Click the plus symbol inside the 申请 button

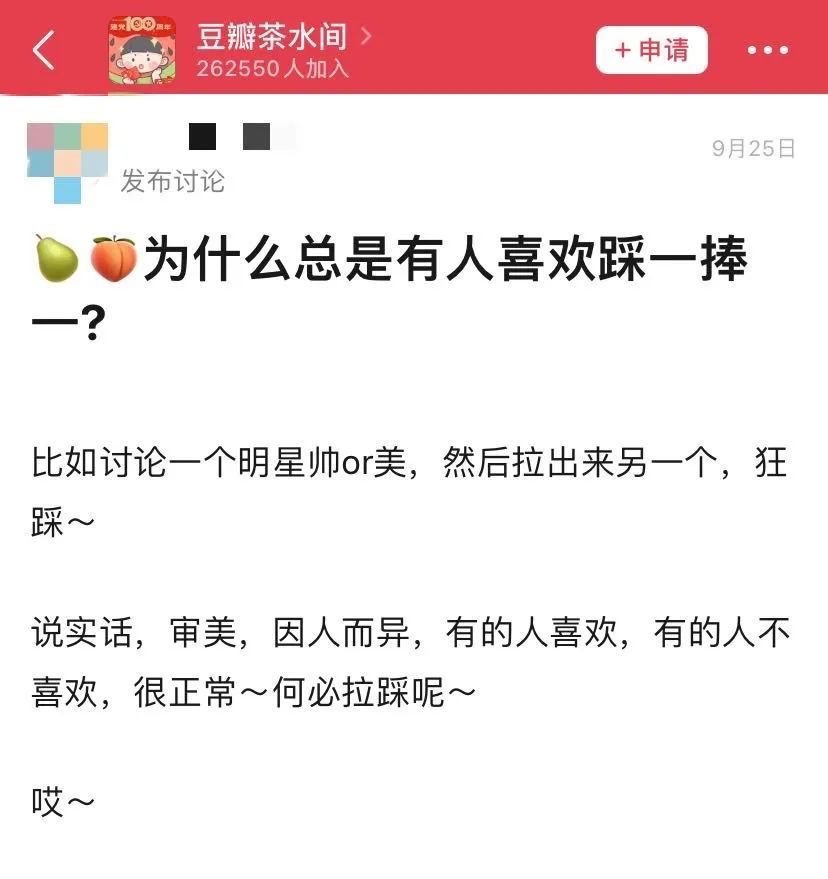click(622, 49)
